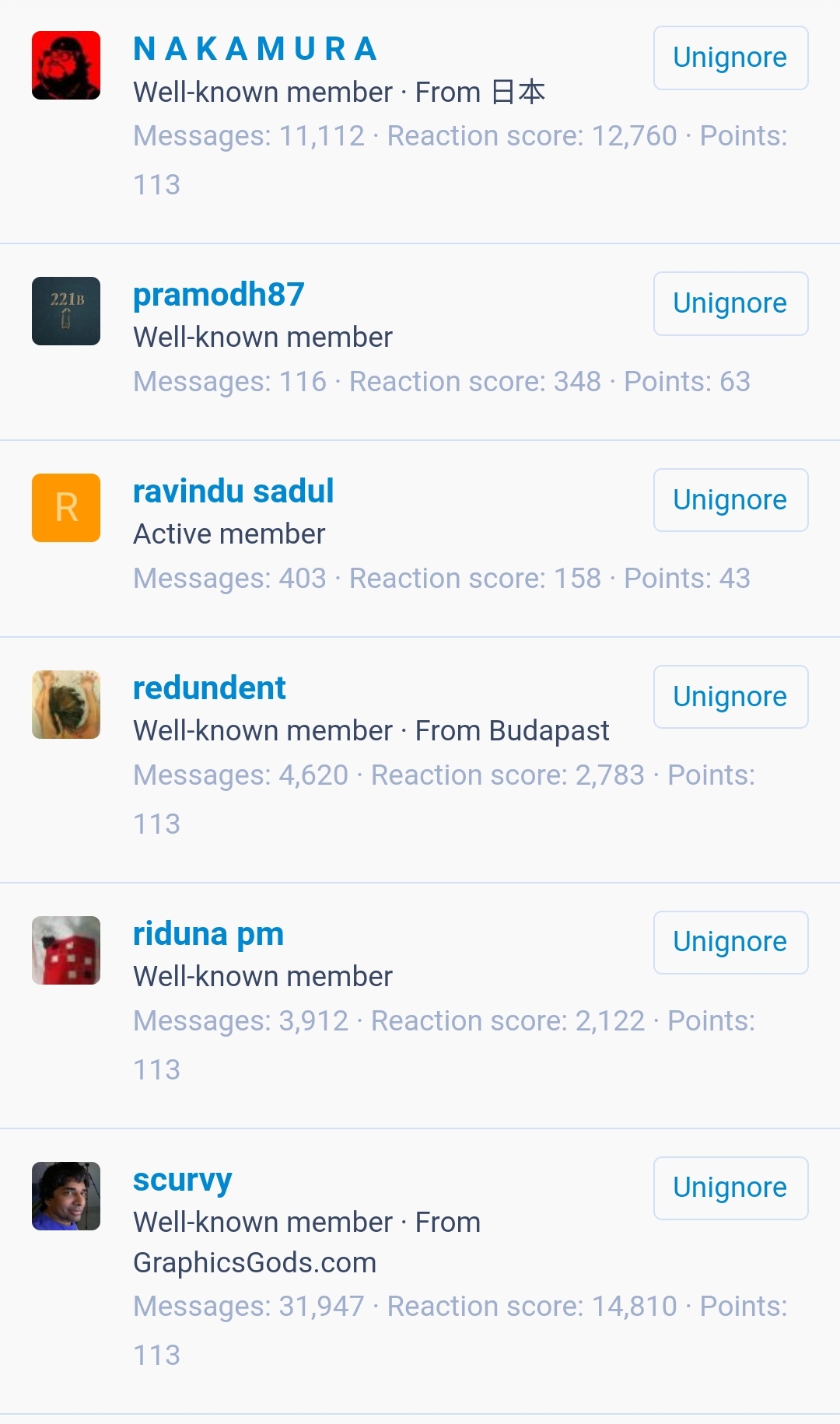Tap the 221B avatar of pramodh87
This screenshot has width=840, height=1424.
pos(66,311)
